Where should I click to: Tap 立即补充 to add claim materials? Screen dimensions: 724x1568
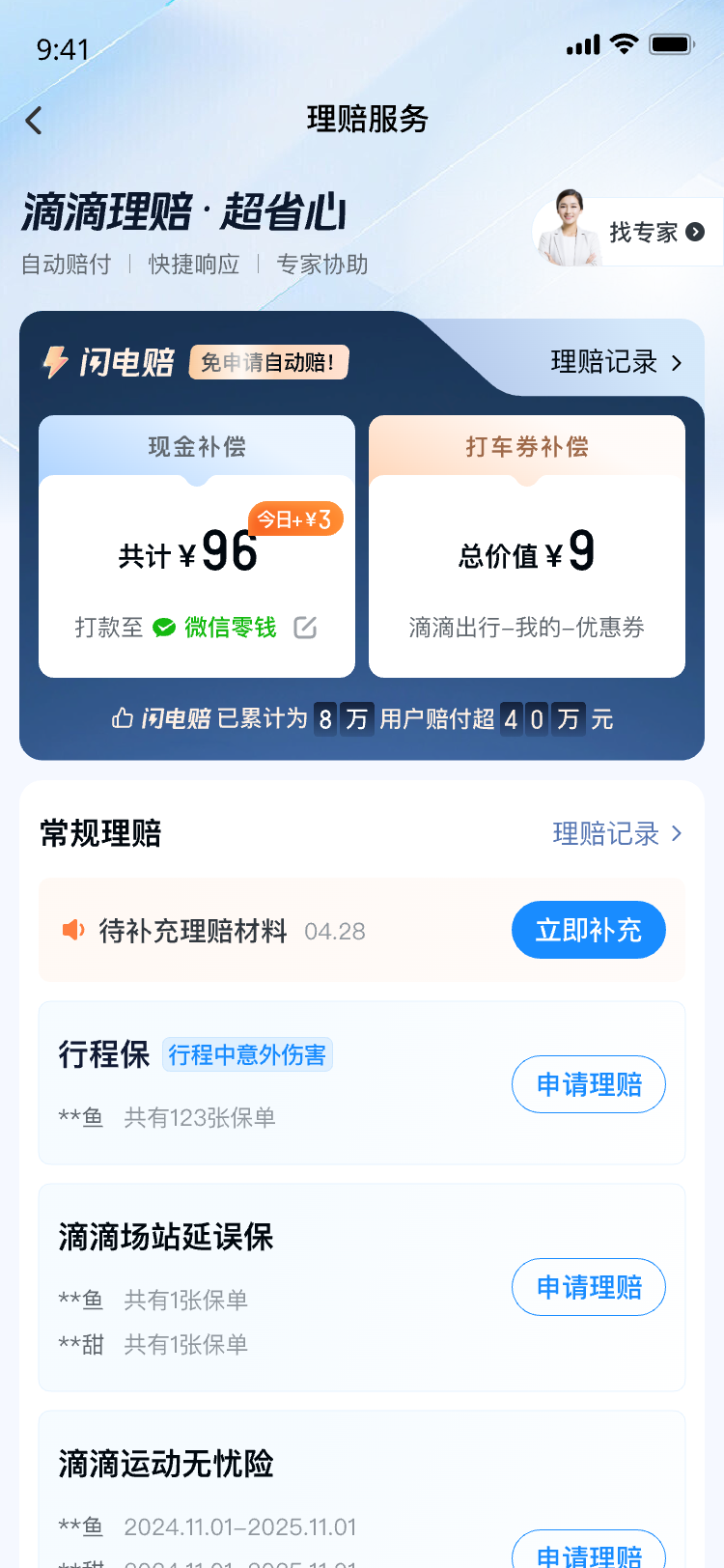(x=588, y=930)
